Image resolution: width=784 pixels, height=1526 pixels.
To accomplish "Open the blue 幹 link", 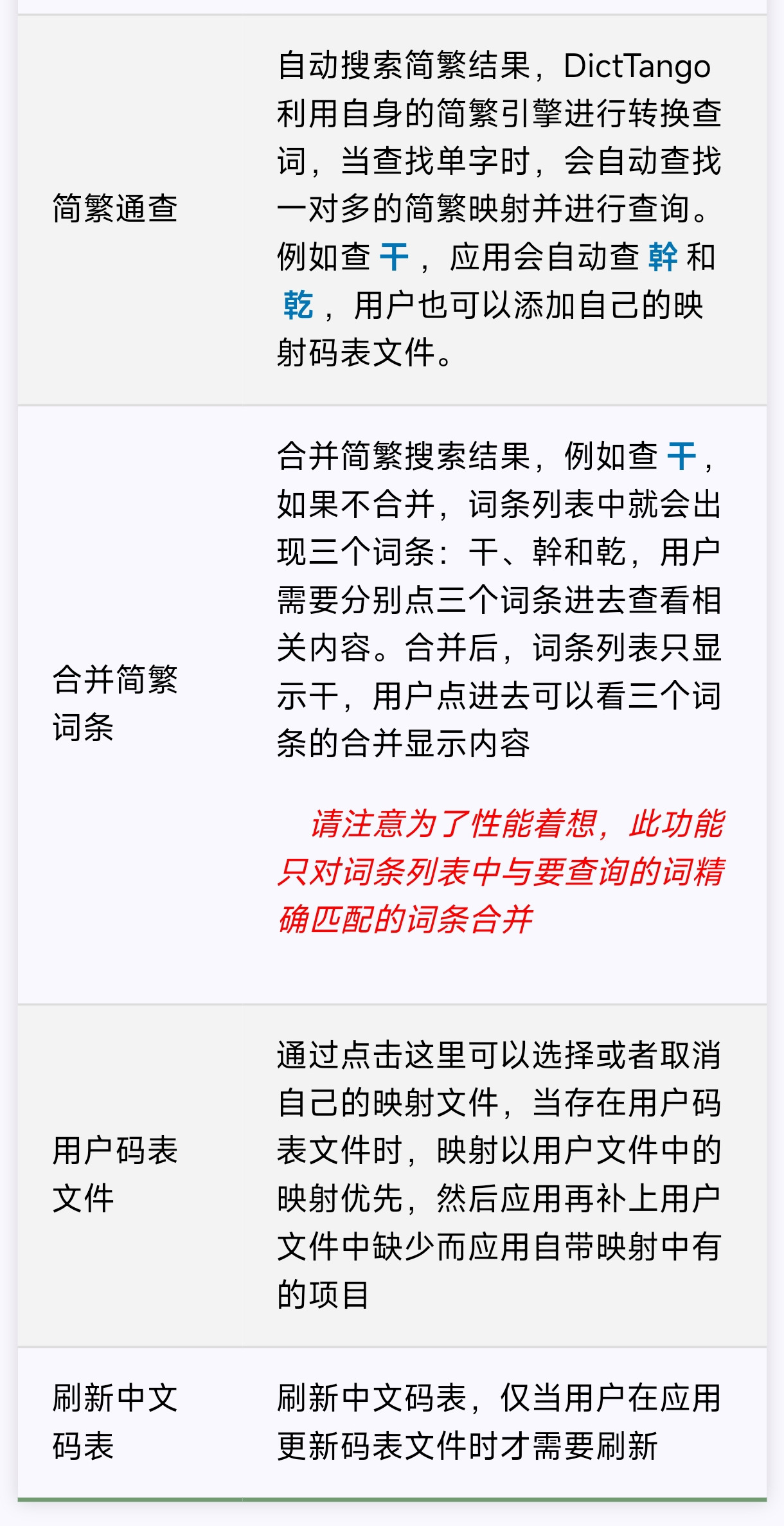I will [663, 257].
